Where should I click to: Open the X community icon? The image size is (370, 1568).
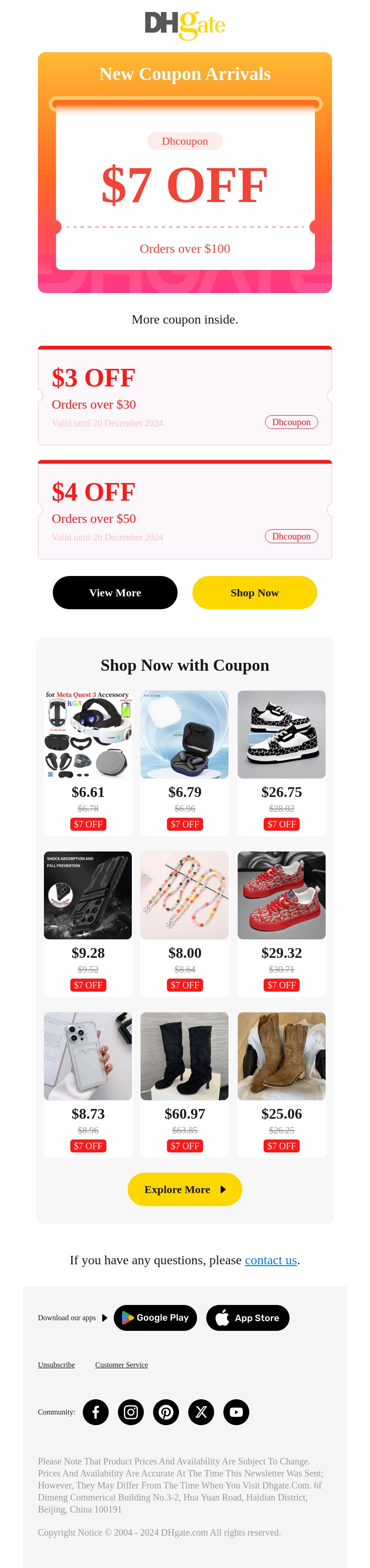(x=202, y=1412)
